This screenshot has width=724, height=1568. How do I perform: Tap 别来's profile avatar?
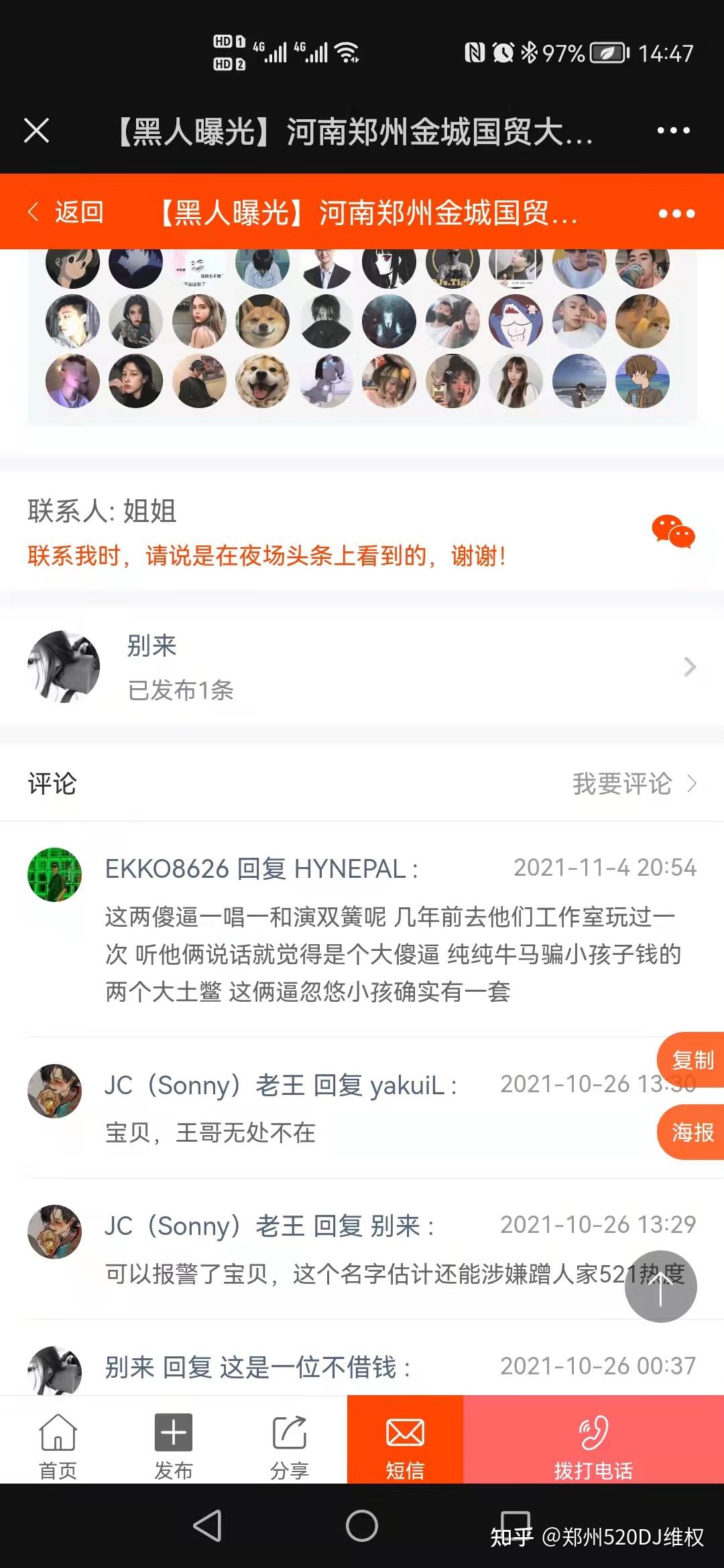(63, 667)
